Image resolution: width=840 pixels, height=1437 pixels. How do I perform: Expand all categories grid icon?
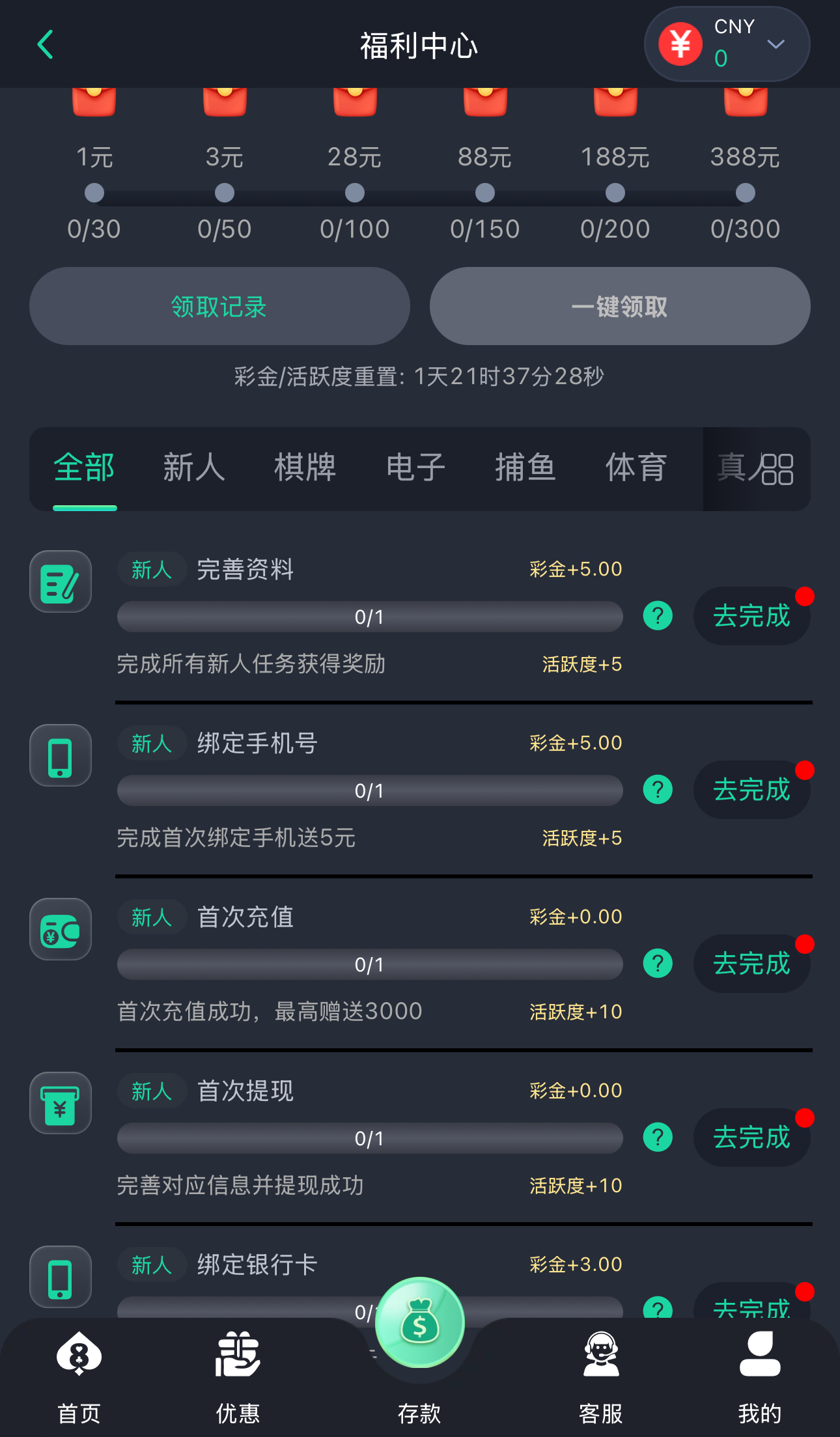[776, 469]
